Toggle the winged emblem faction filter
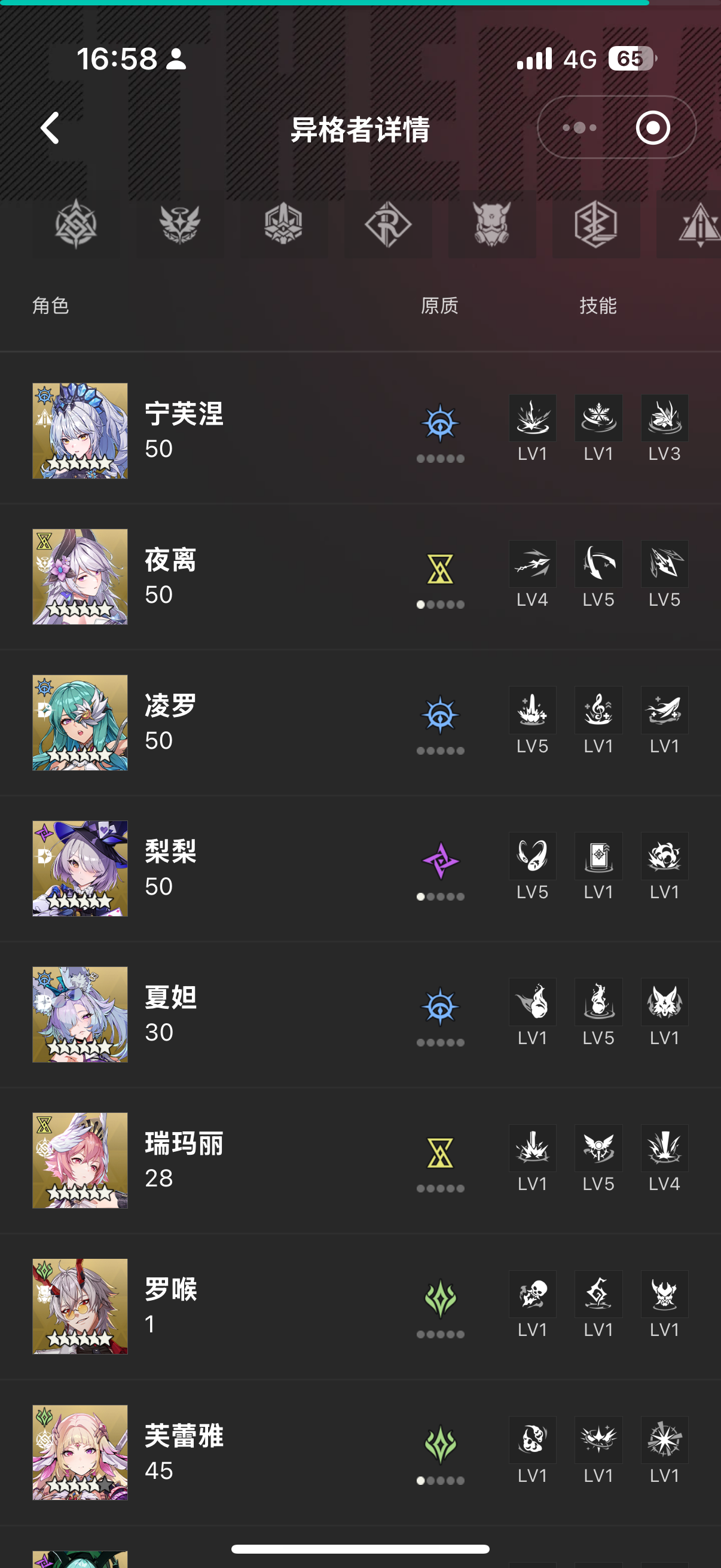 [179, 225]
